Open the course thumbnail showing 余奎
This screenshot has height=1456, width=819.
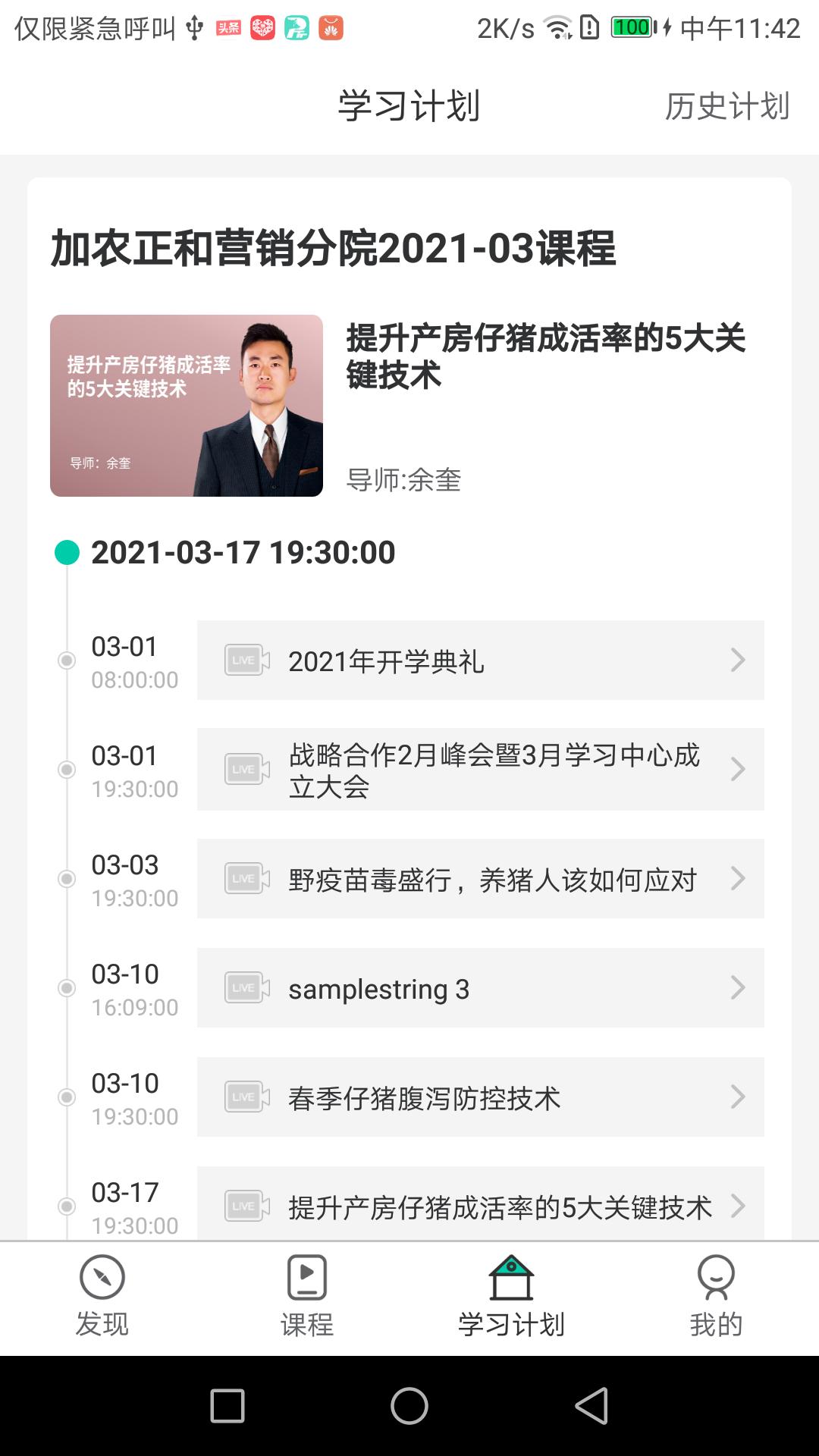(x=187, y=406)
